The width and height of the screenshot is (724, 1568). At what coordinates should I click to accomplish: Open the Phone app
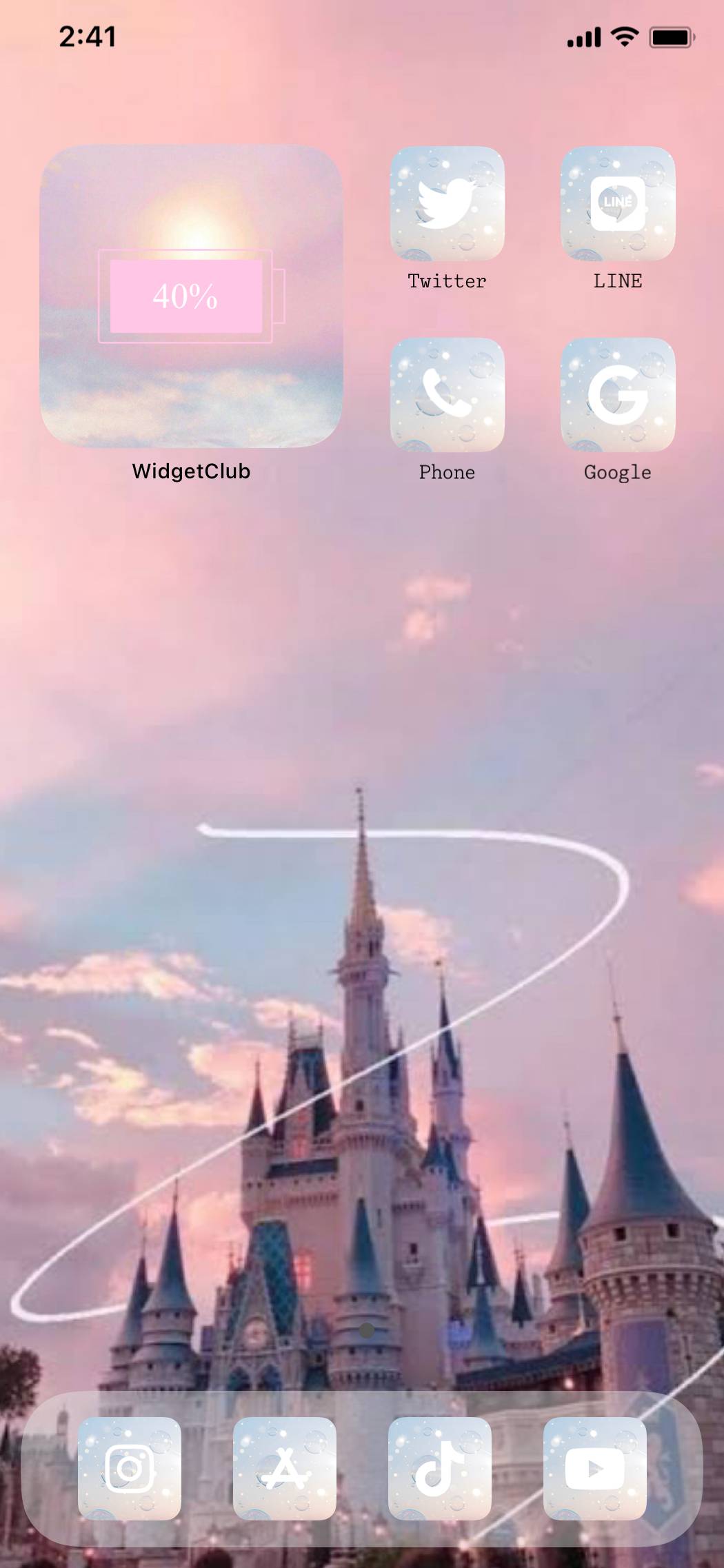(x=447, y=395)
